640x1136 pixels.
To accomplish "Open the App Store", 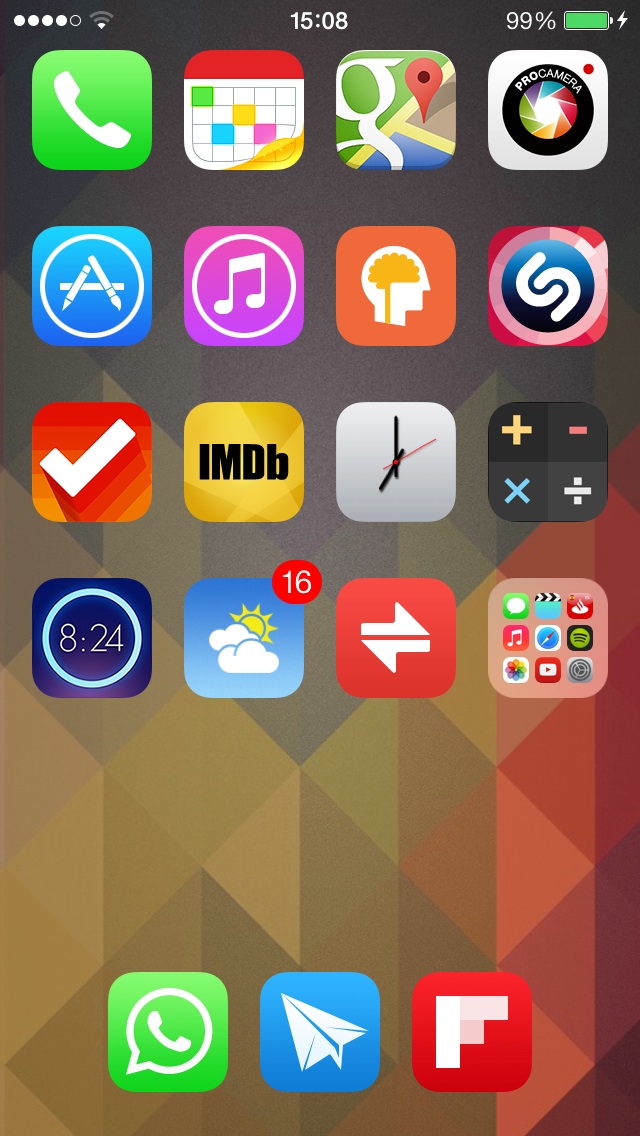I will [x=92, y=286].
